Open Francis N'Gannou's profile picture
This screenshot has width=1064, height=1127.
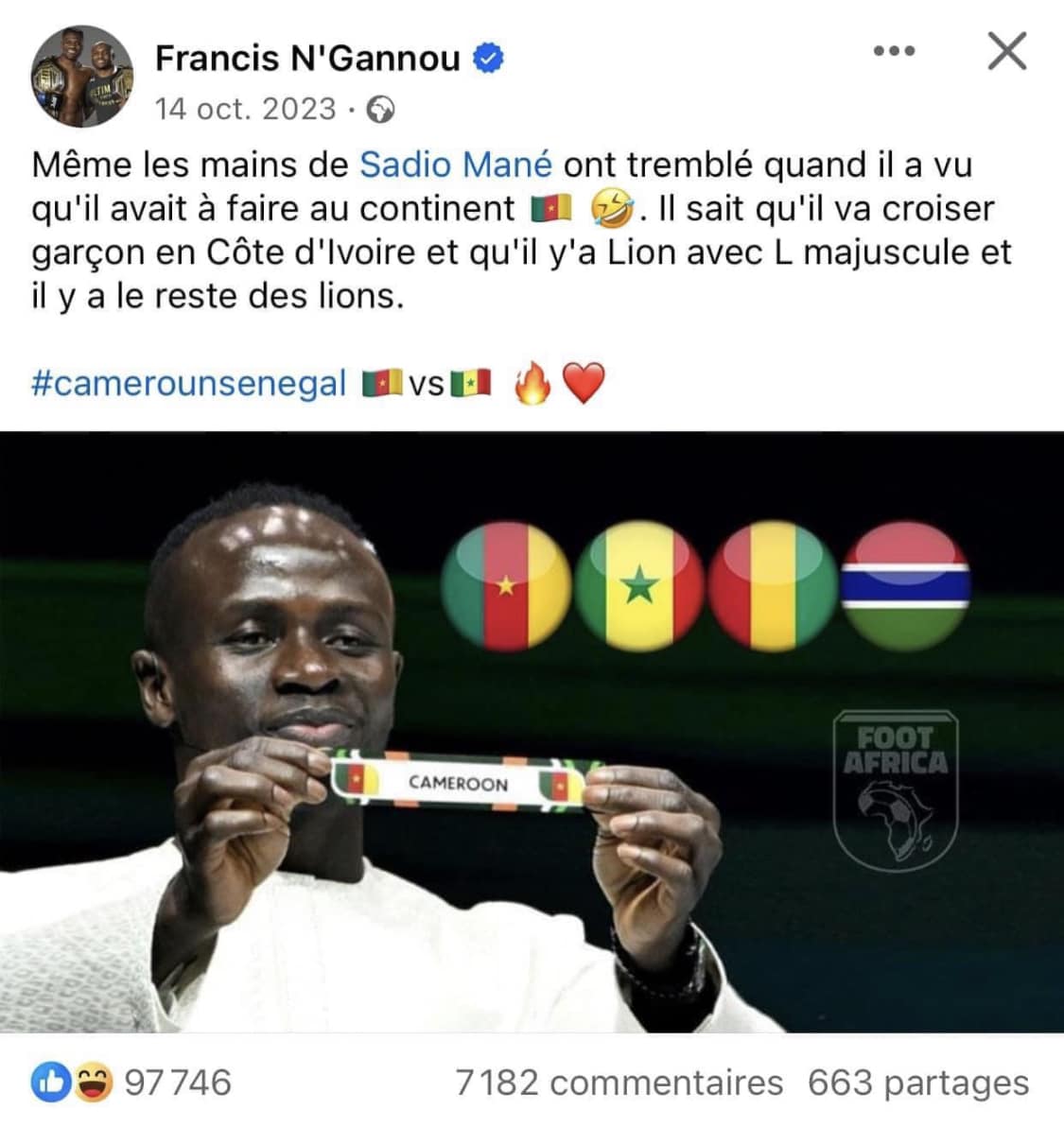[82, 77]
